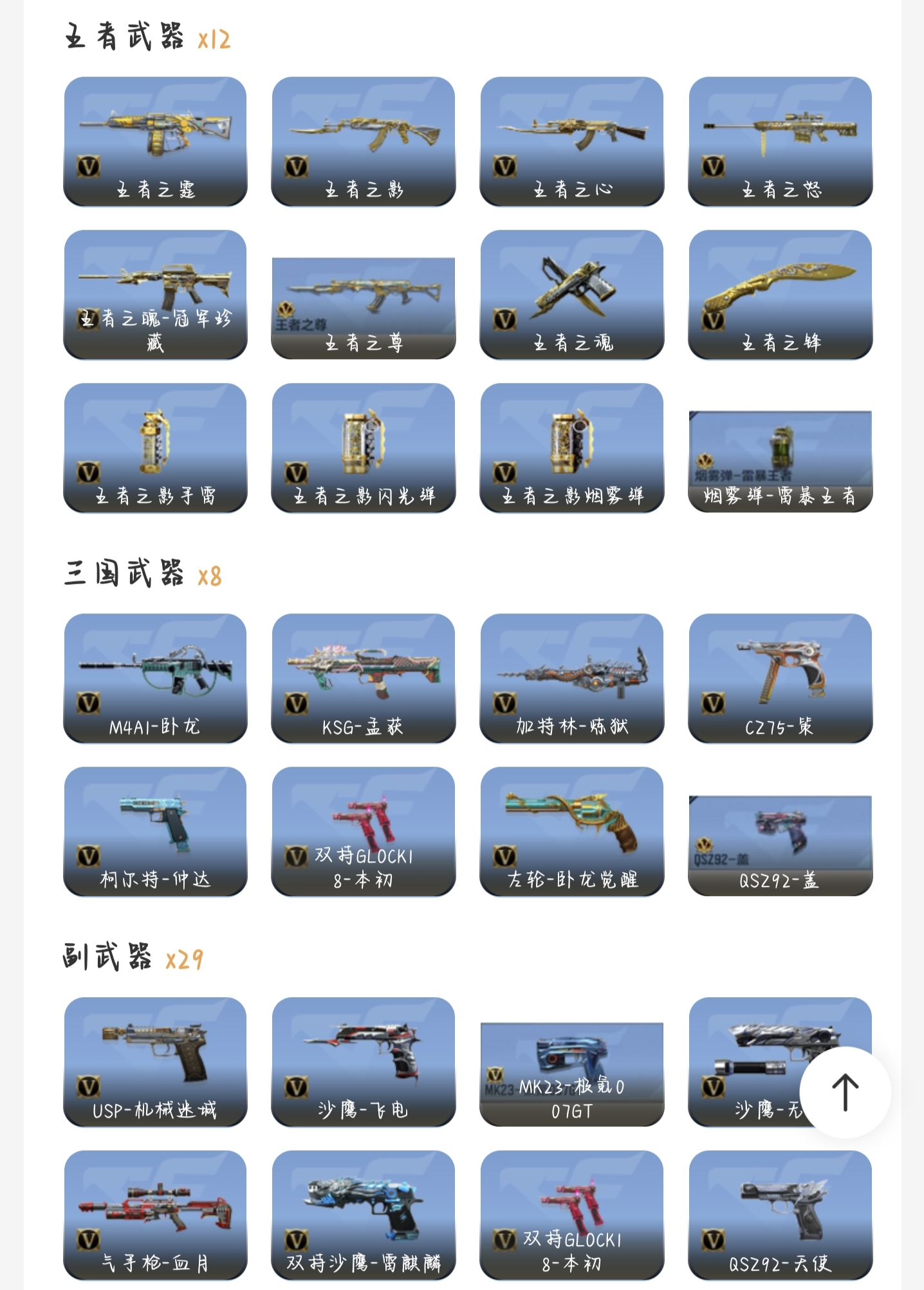Open the KSG-孟获 shotgun tile

364,678
